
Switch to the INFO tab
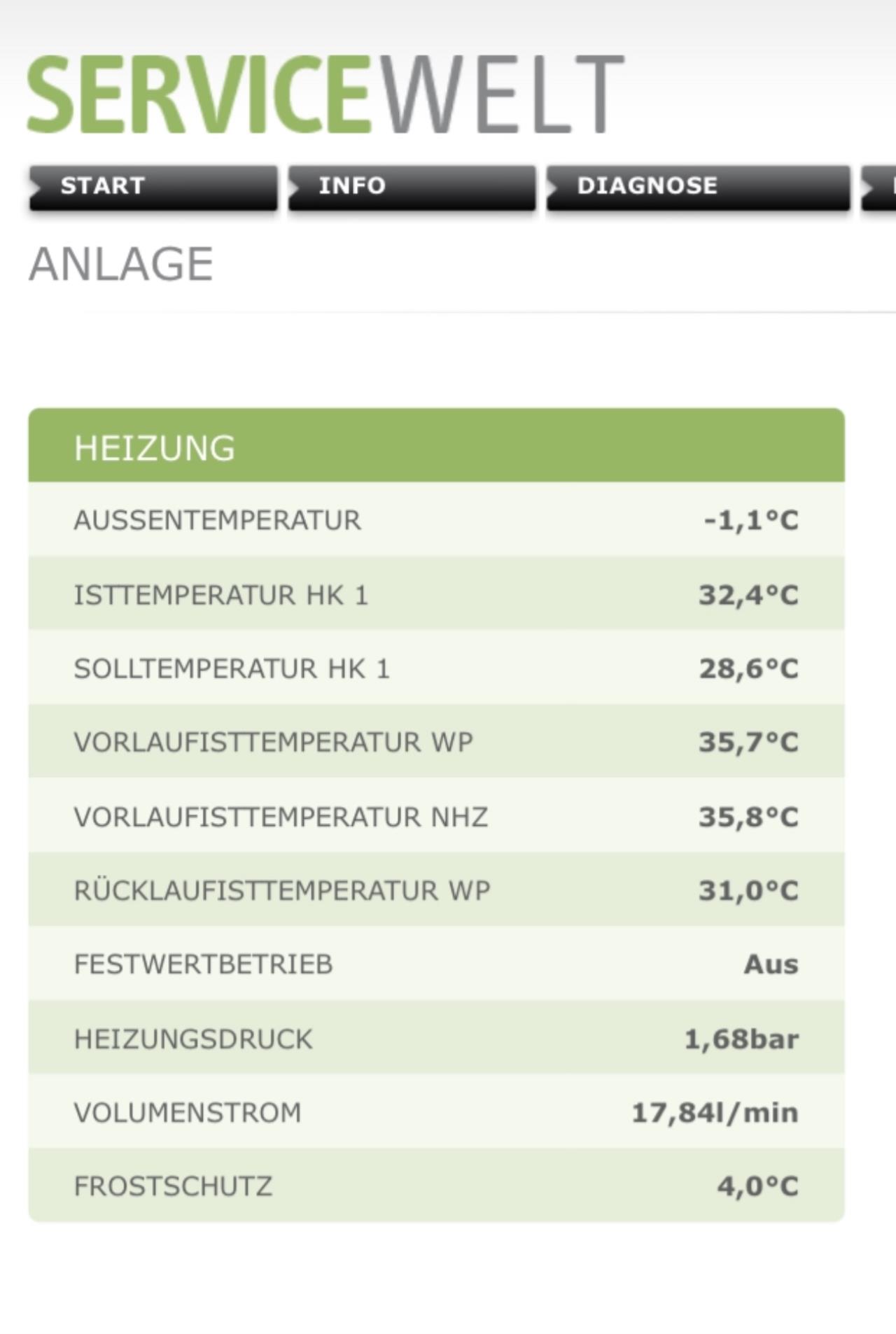412,187
